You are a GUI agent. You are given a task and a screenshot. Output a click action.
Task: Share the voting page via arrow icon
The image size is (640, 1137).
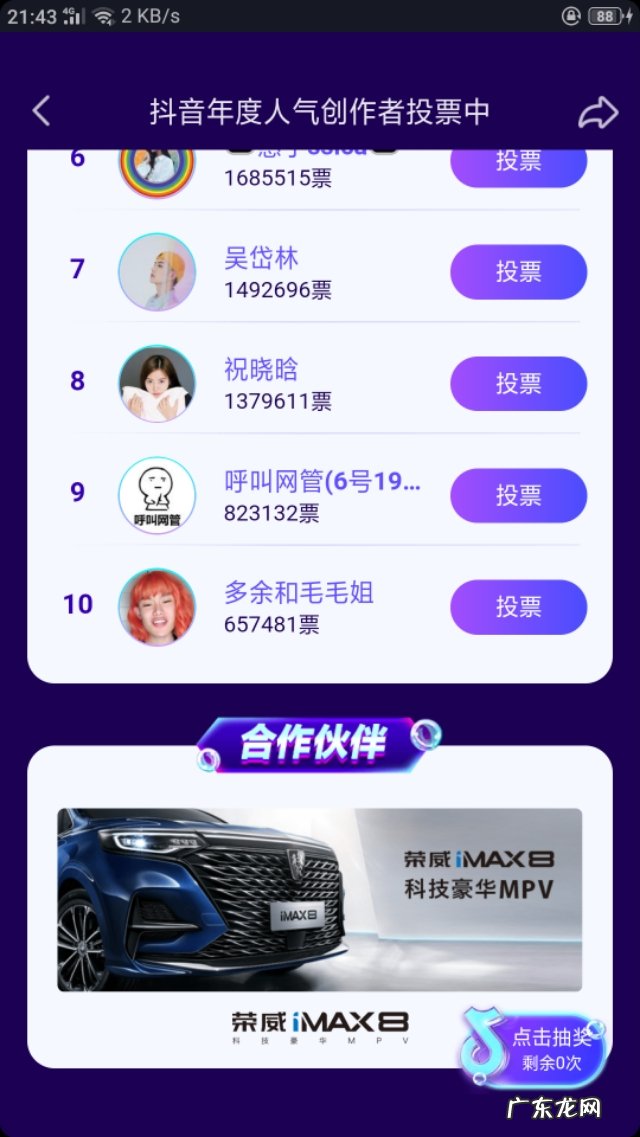(x=598, y=112)
